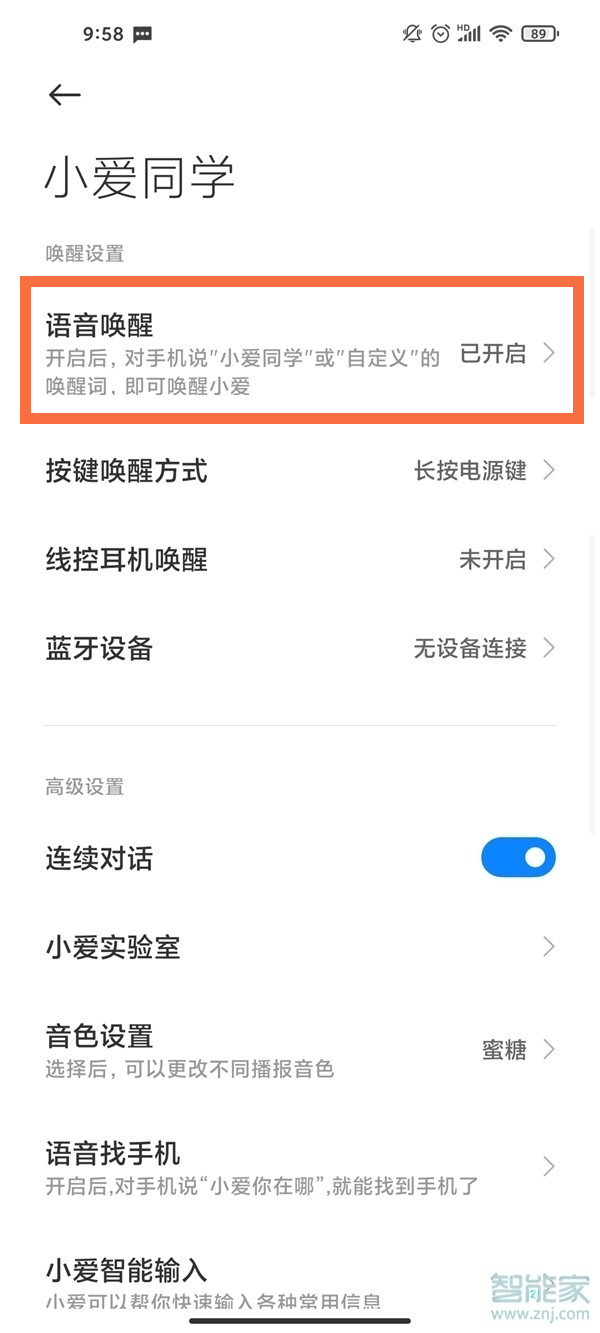Open 小爱智能输入 settings
This screenshot has height=1333, width=600.
coord(298,1281)
